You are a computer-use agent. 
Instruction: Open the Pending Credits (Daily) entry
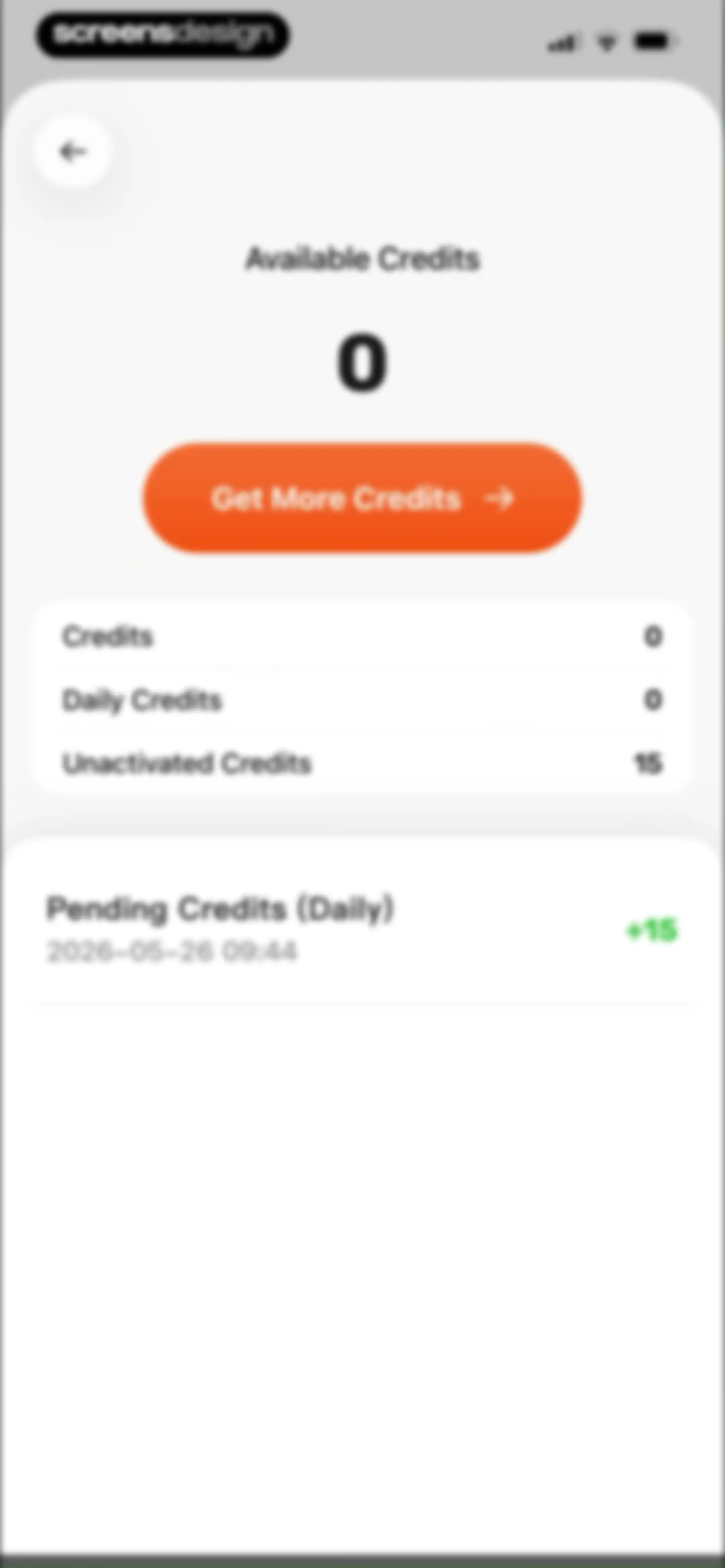(x=362, y=929)
